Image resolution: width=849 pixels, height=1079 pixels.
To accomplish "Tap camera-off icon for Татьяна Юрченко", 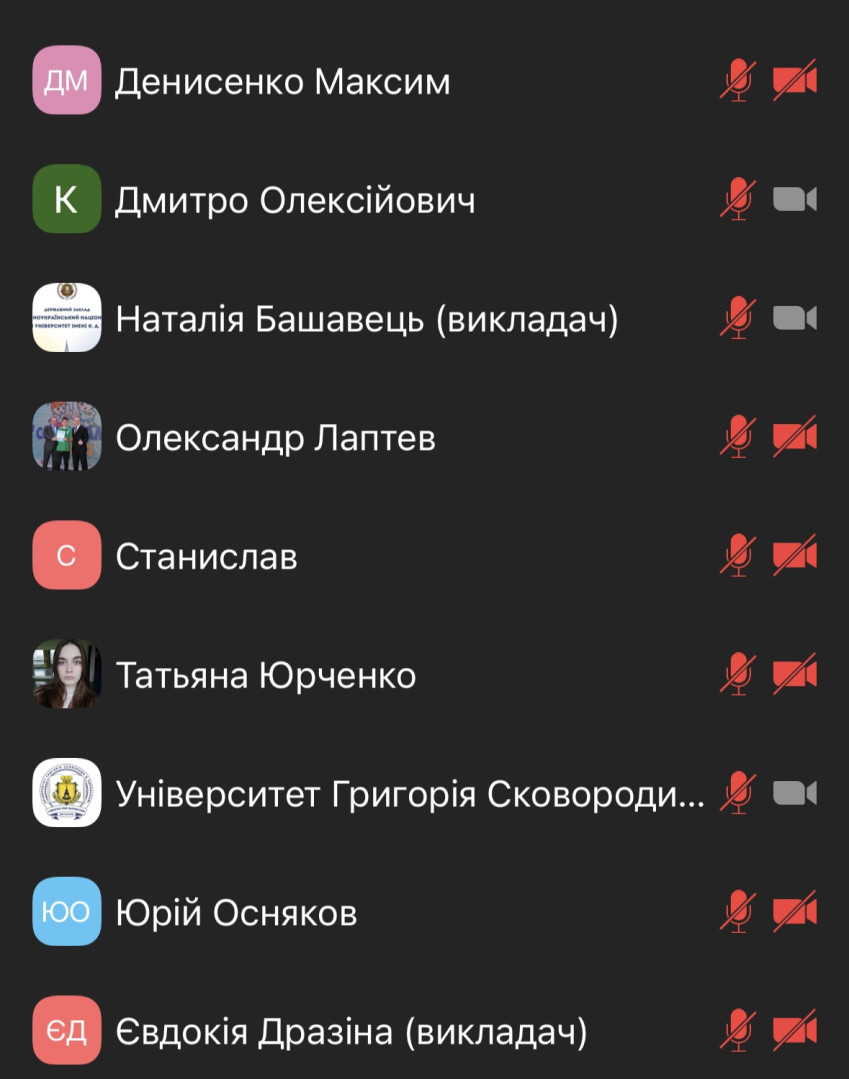I will click(795, 675).
